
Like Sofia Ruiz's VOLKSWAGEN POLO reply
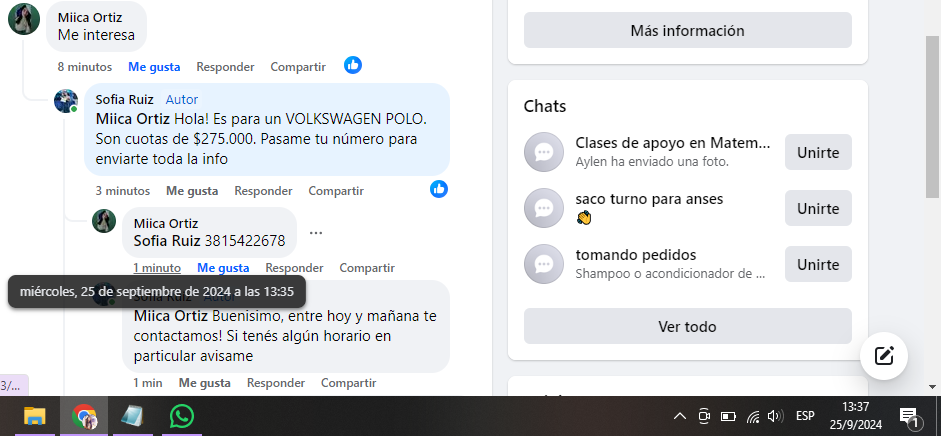point(192,190)
